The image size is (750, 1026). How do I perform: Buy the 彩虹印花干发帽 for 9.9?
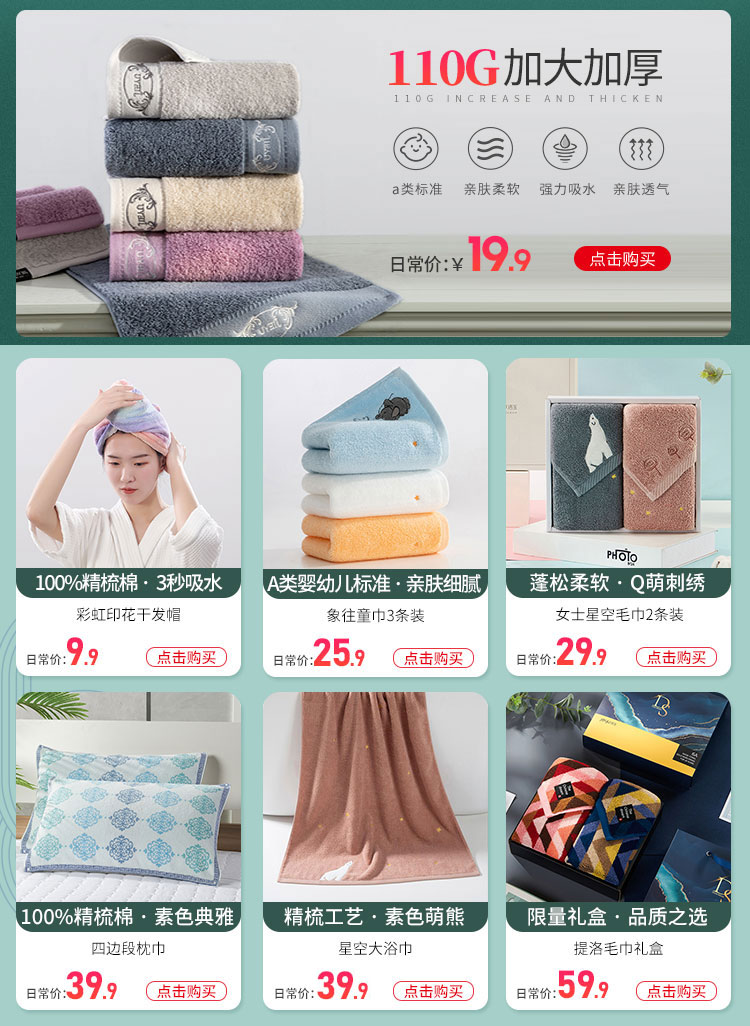tap(186, 657)
